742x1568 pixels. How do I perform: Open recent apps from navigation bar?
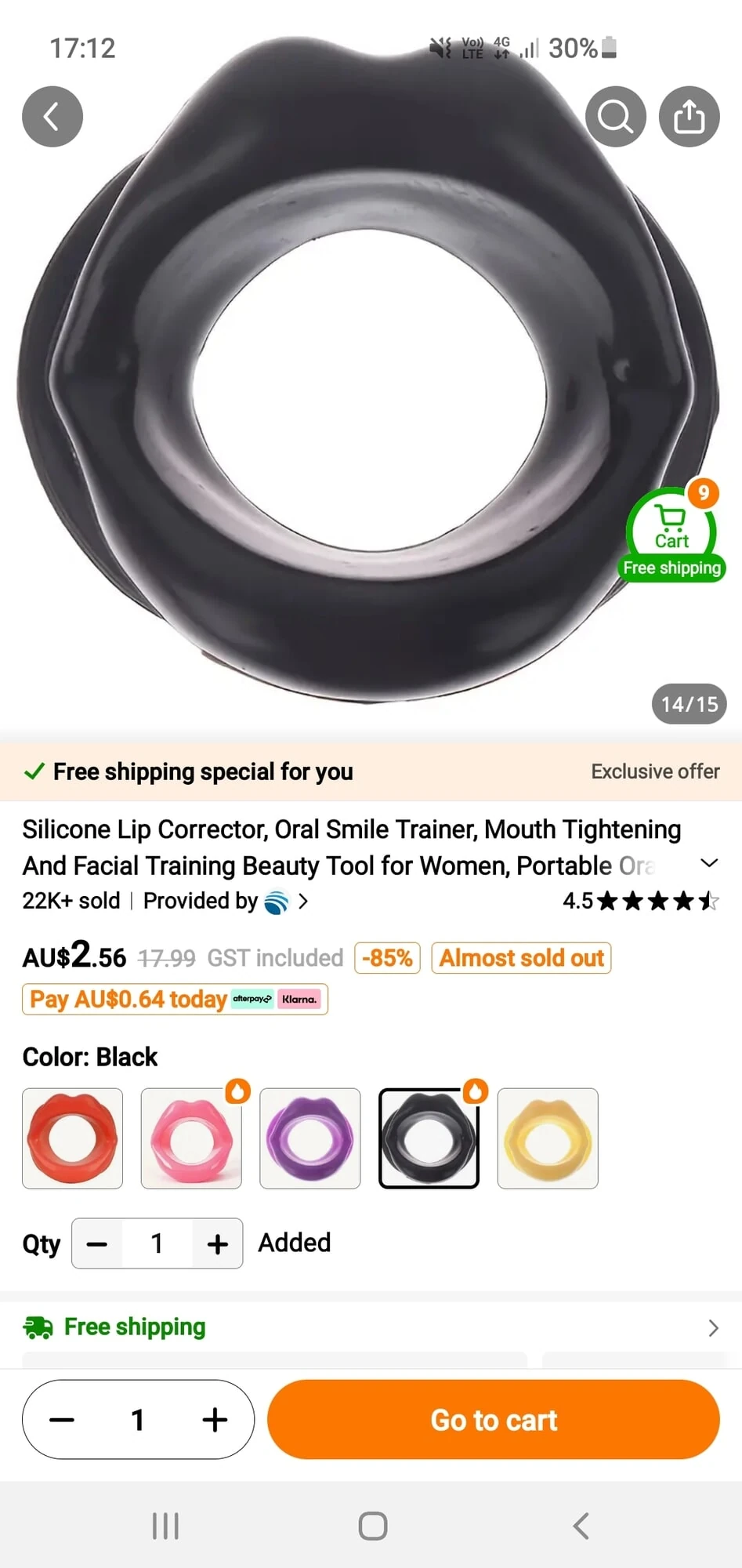click(x=165, y=1526)
